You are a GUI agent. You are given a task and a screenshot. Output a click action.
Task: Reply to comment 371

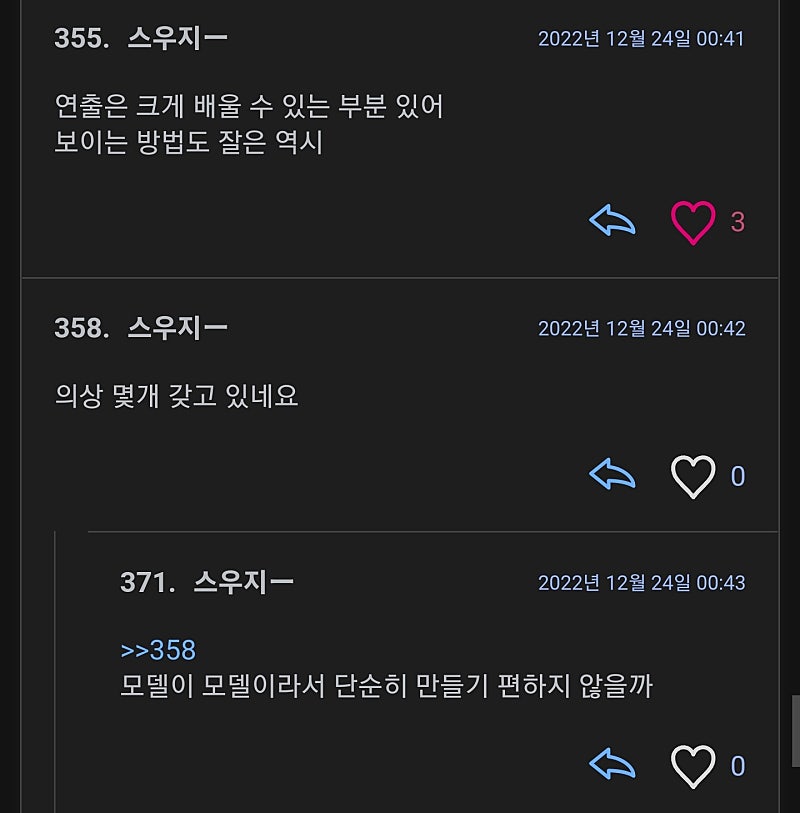click(x=612, y=766)
